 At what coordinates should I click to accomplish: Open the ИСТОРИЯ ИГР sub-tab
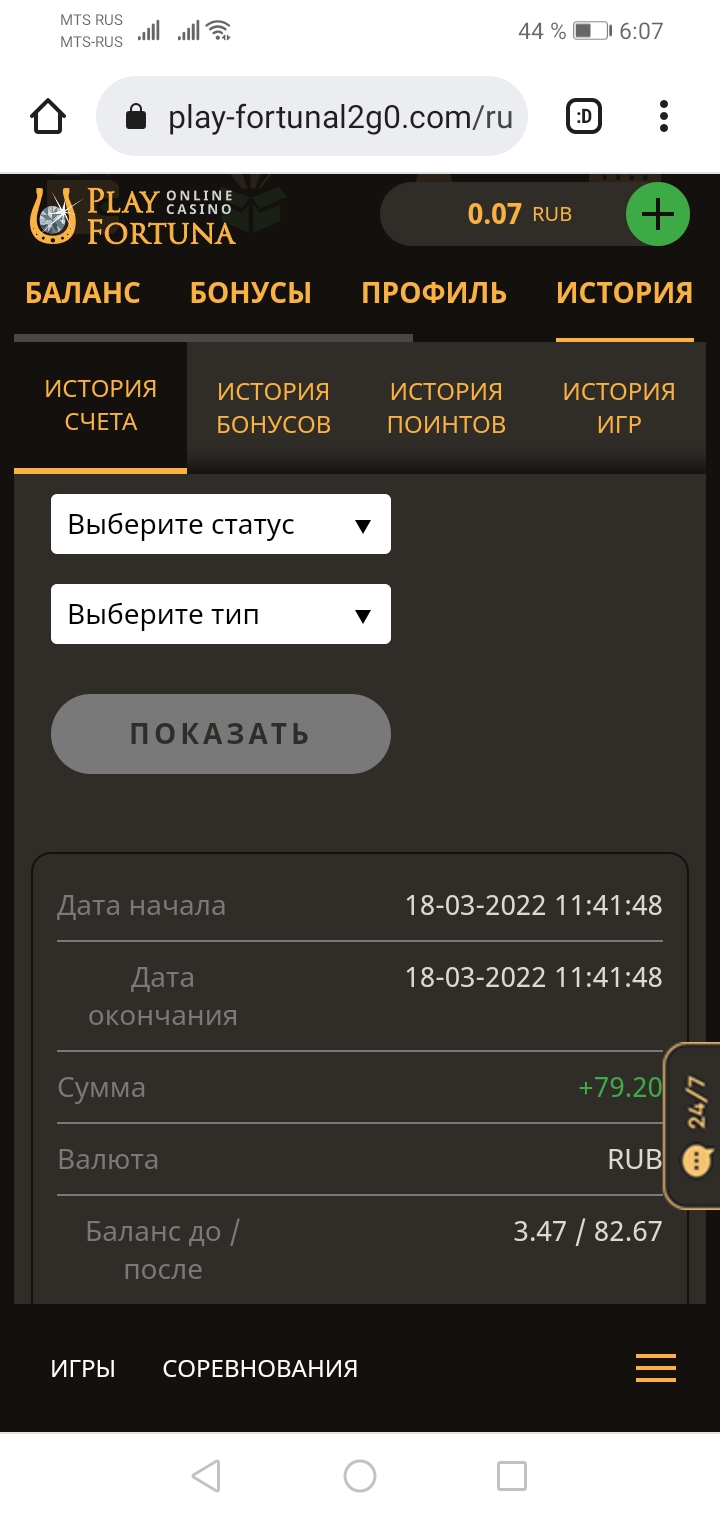[x=619, y=408]
